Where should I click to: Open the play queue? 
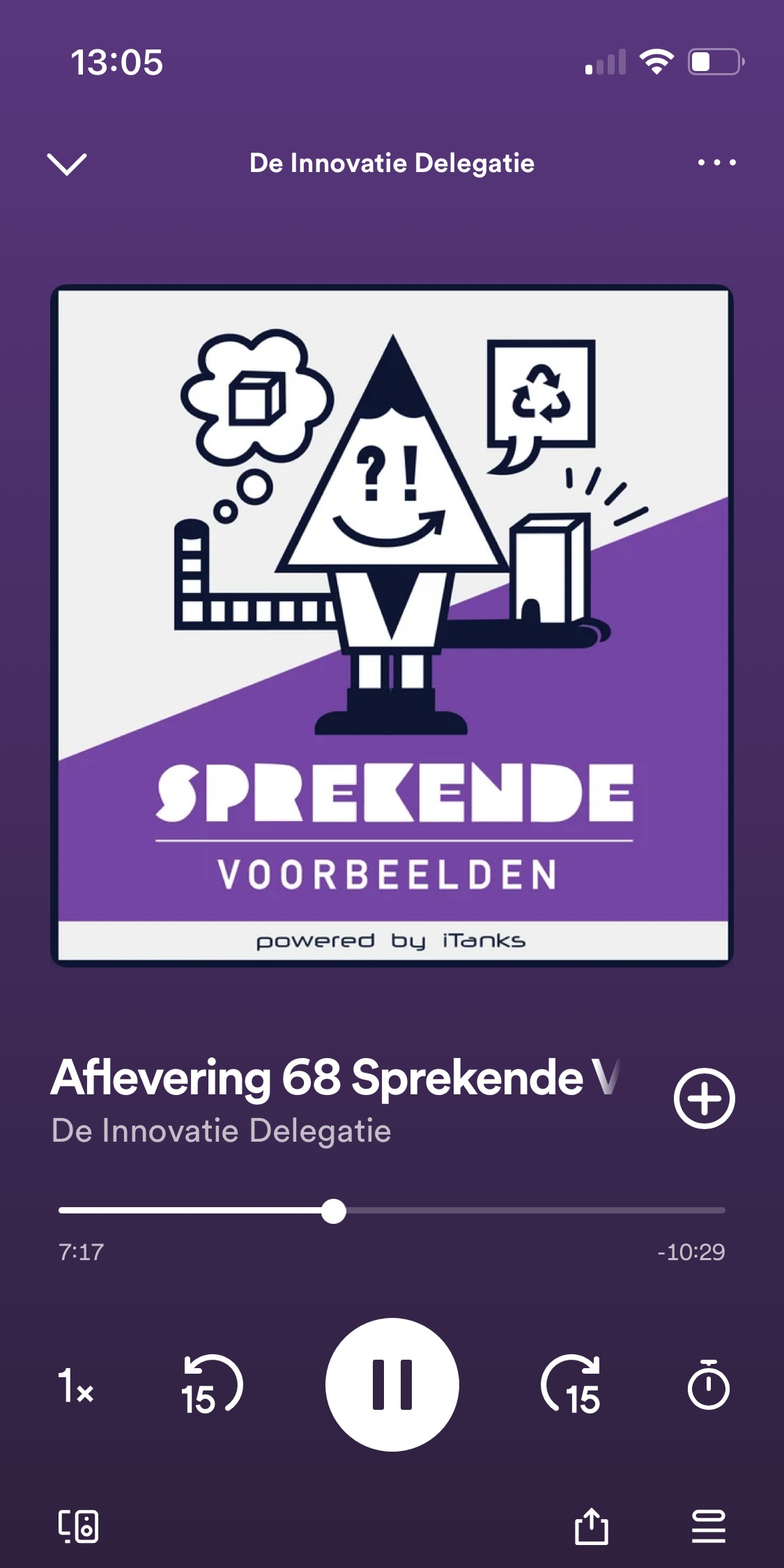(708, 1527)
